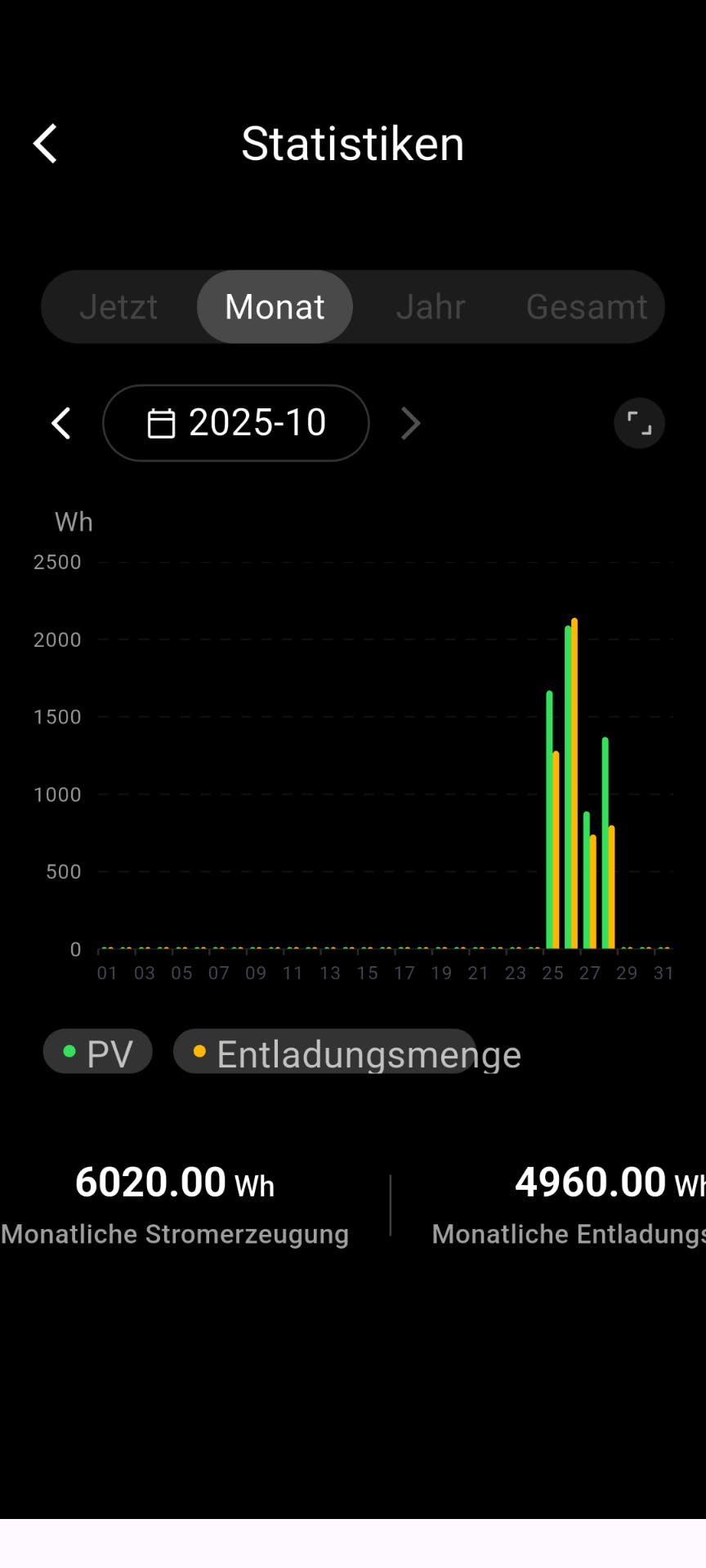Go to the previous month

(61, 423)
